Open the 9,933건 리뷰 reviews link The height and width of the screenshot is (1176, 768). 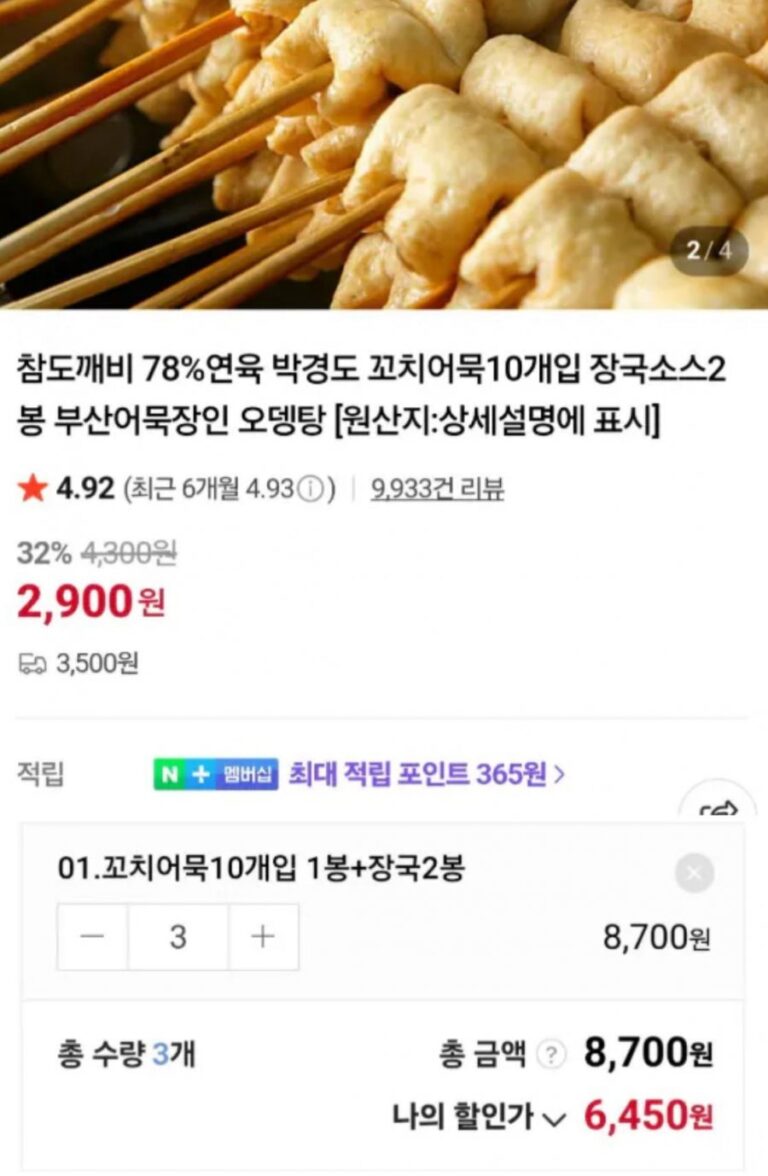point(437,489)
